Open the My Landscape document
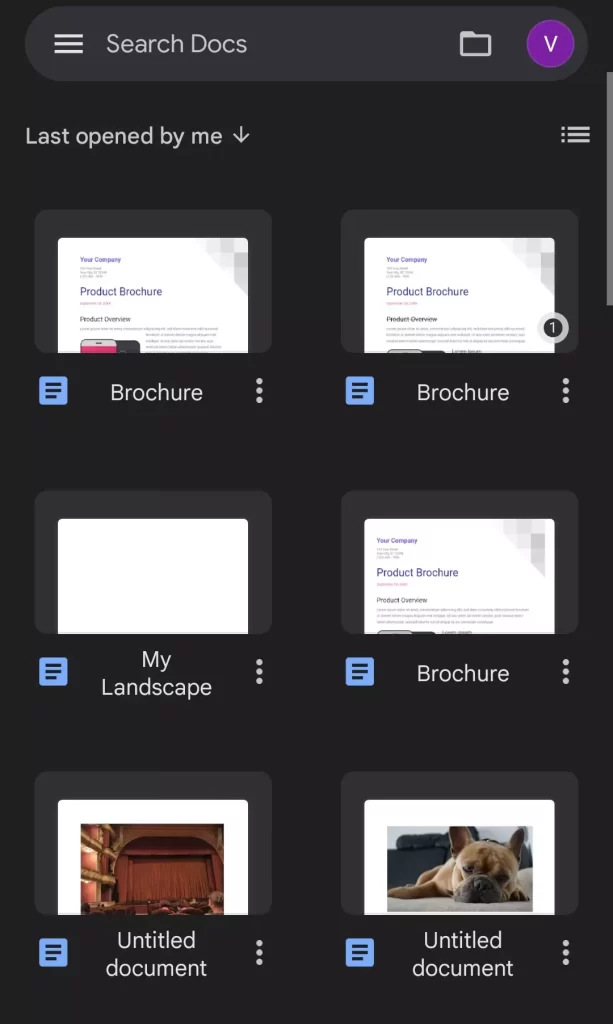 click(x=153, y=575)
